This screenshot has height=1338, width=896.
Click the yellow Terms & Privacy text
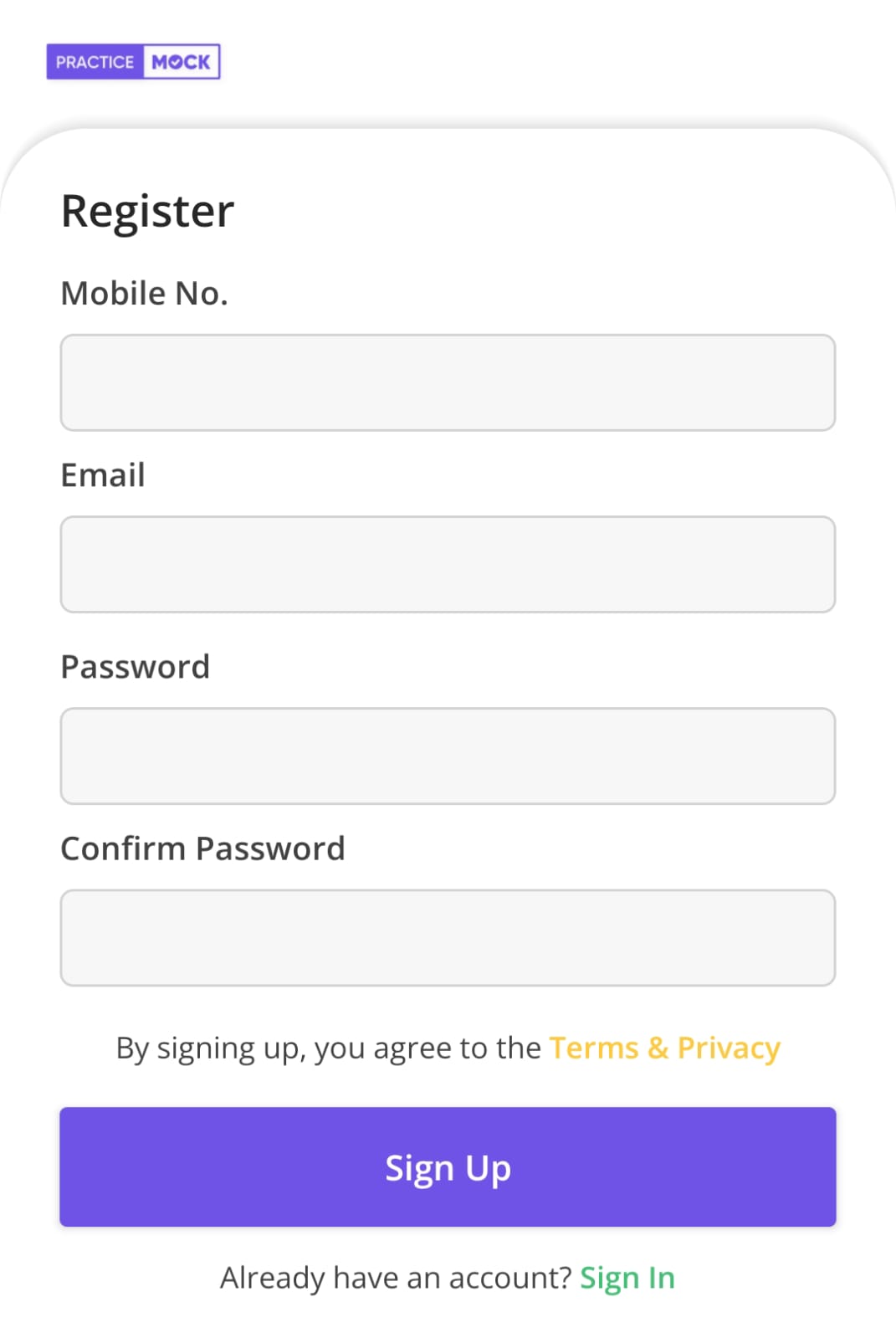664,1048
